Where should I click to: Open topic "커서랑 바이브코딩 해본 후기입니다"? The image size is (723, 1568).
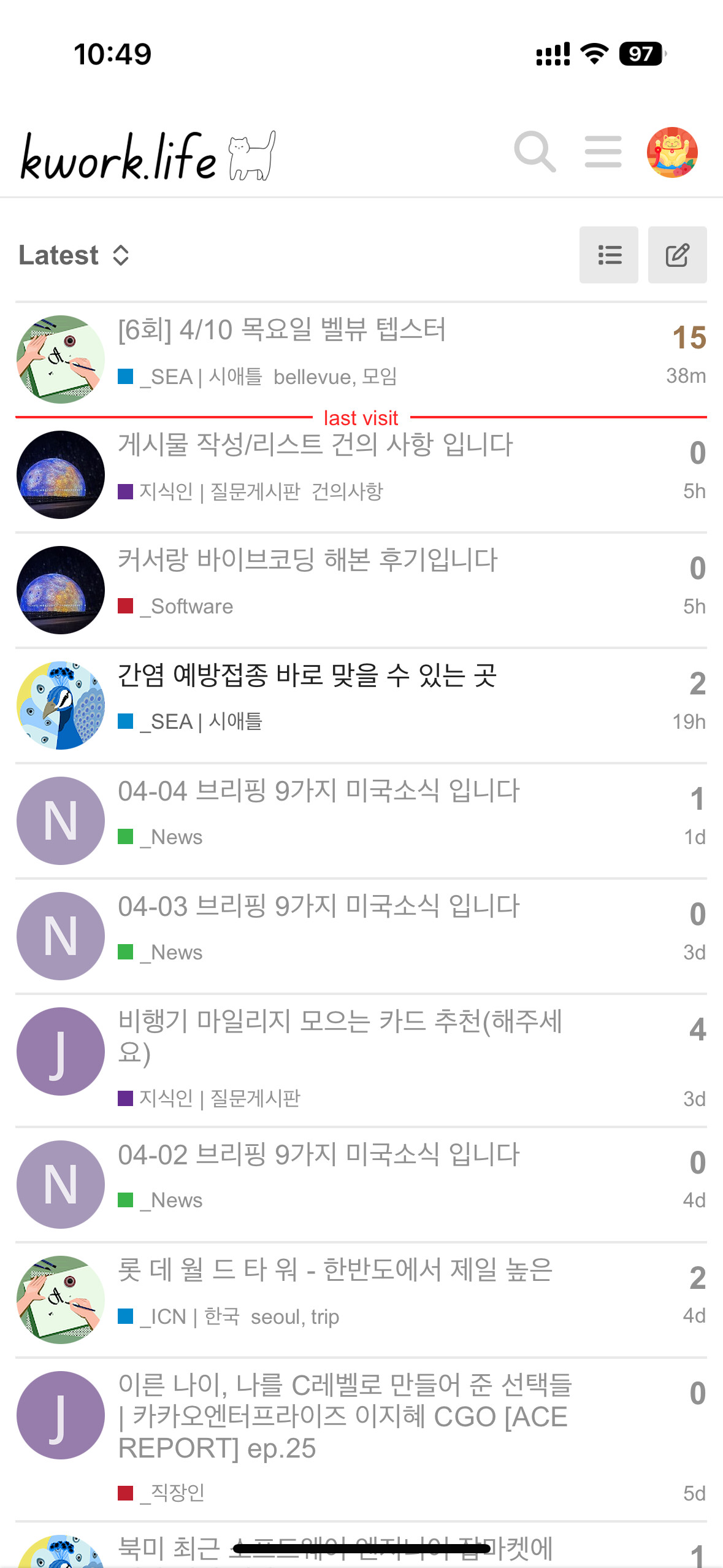click(307, 560)
